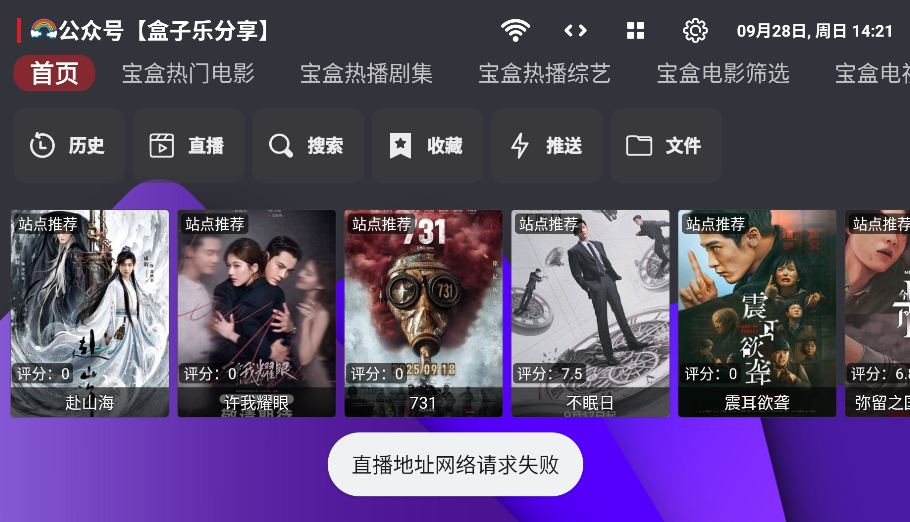
Task: Go to the 宝盒电影筛选 tab
Action: pyautogui.click(x=723, y=73)
